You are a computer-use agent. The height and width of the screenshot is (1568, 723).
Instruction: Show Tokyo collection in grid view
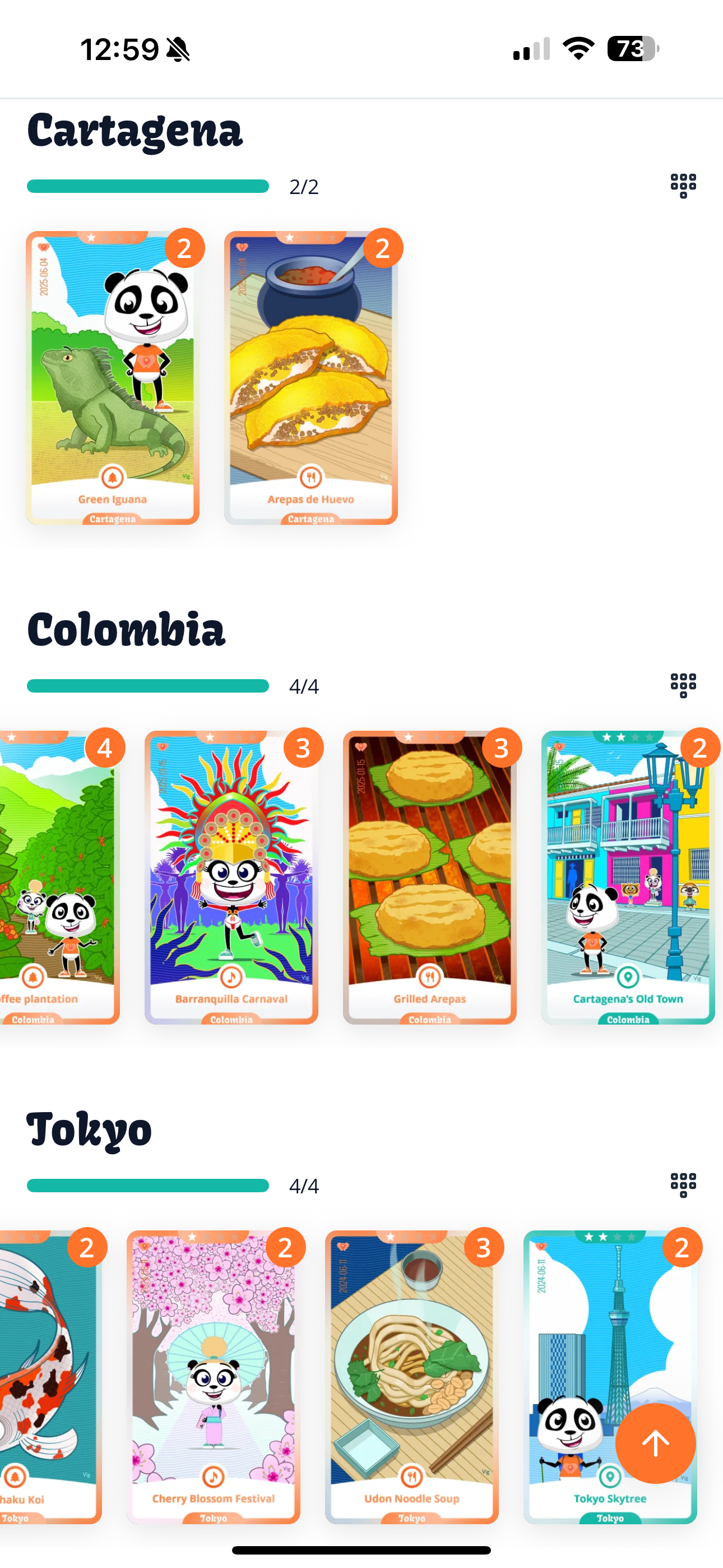(683, 1184)
